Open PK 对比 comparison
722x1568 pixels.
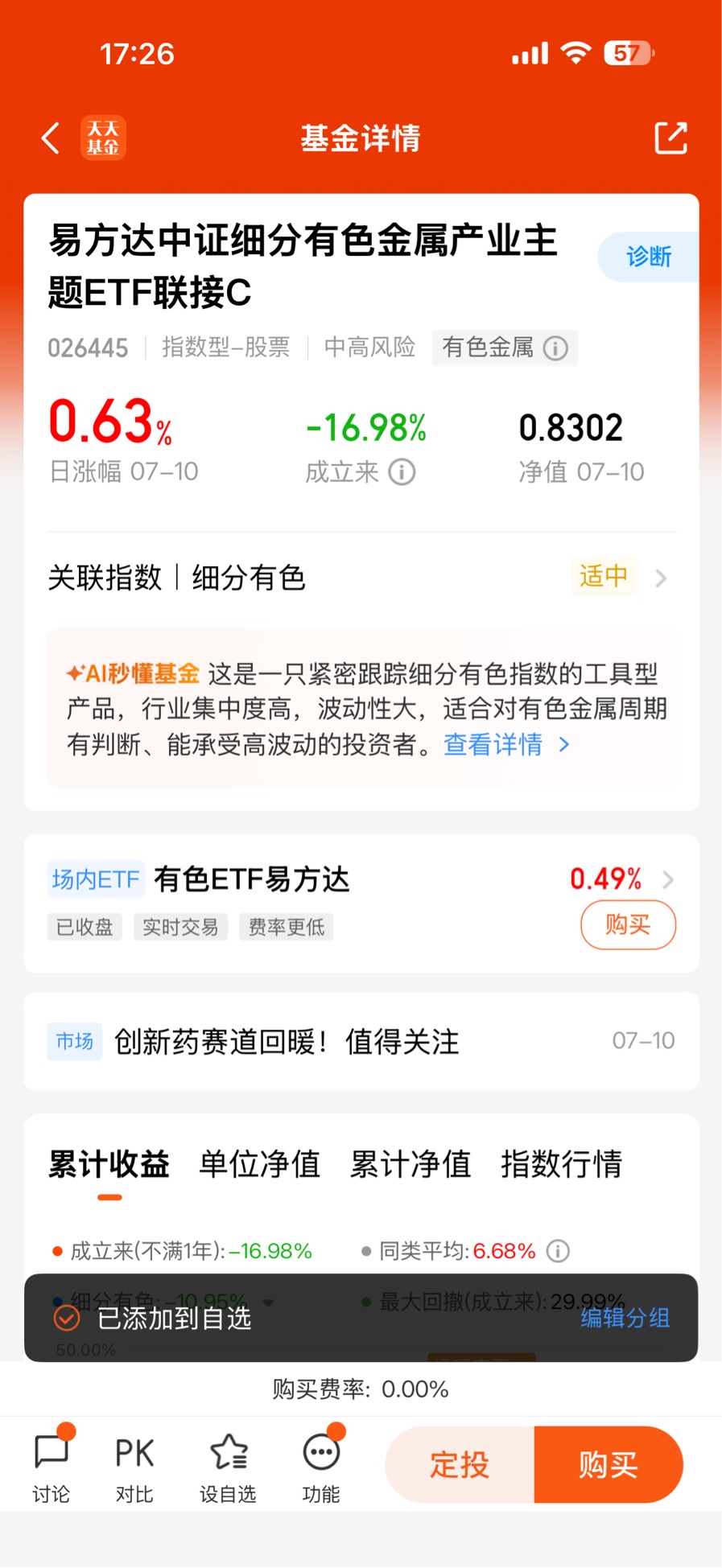pos(134,1468)
